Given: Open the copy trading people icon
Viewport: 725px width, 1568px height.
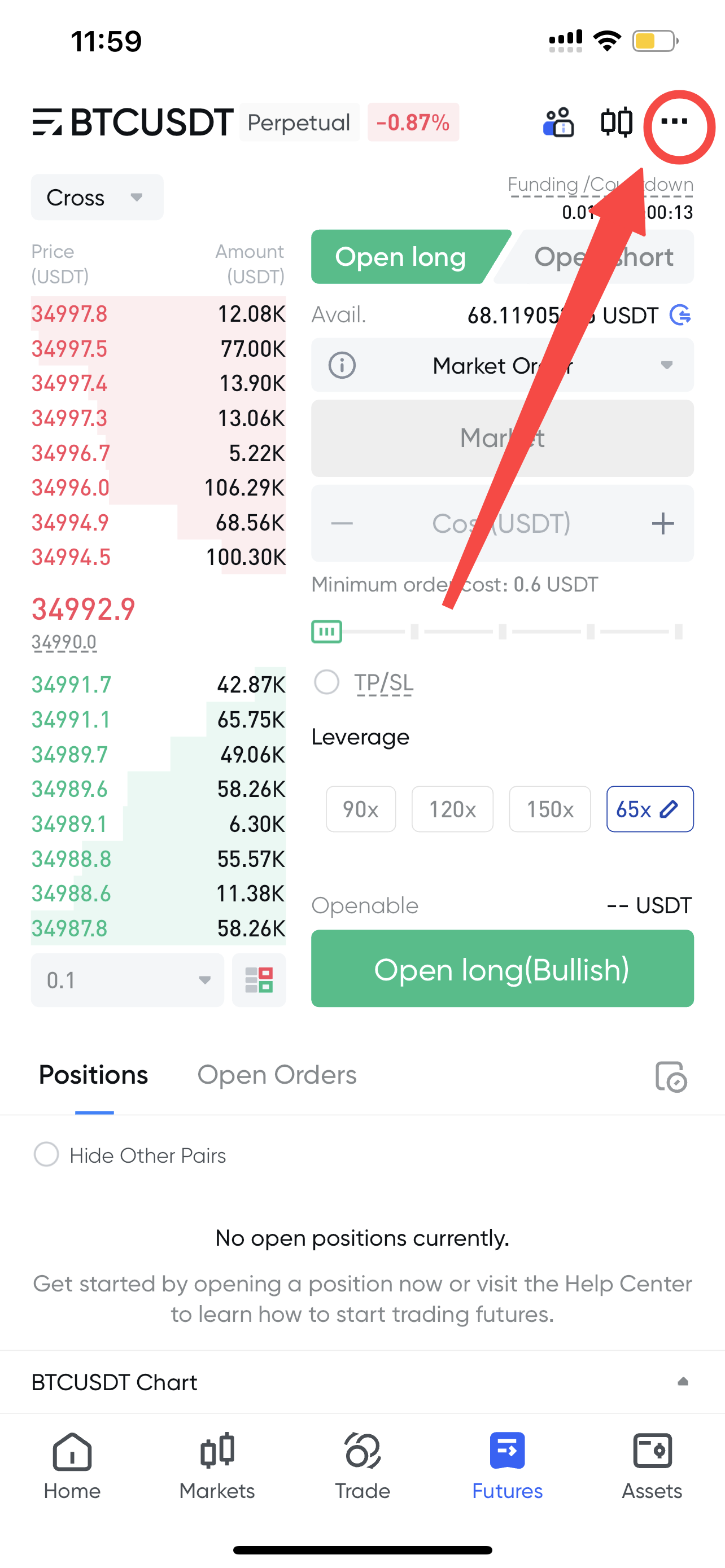Looking at the screenshot, I should [558, 122].
